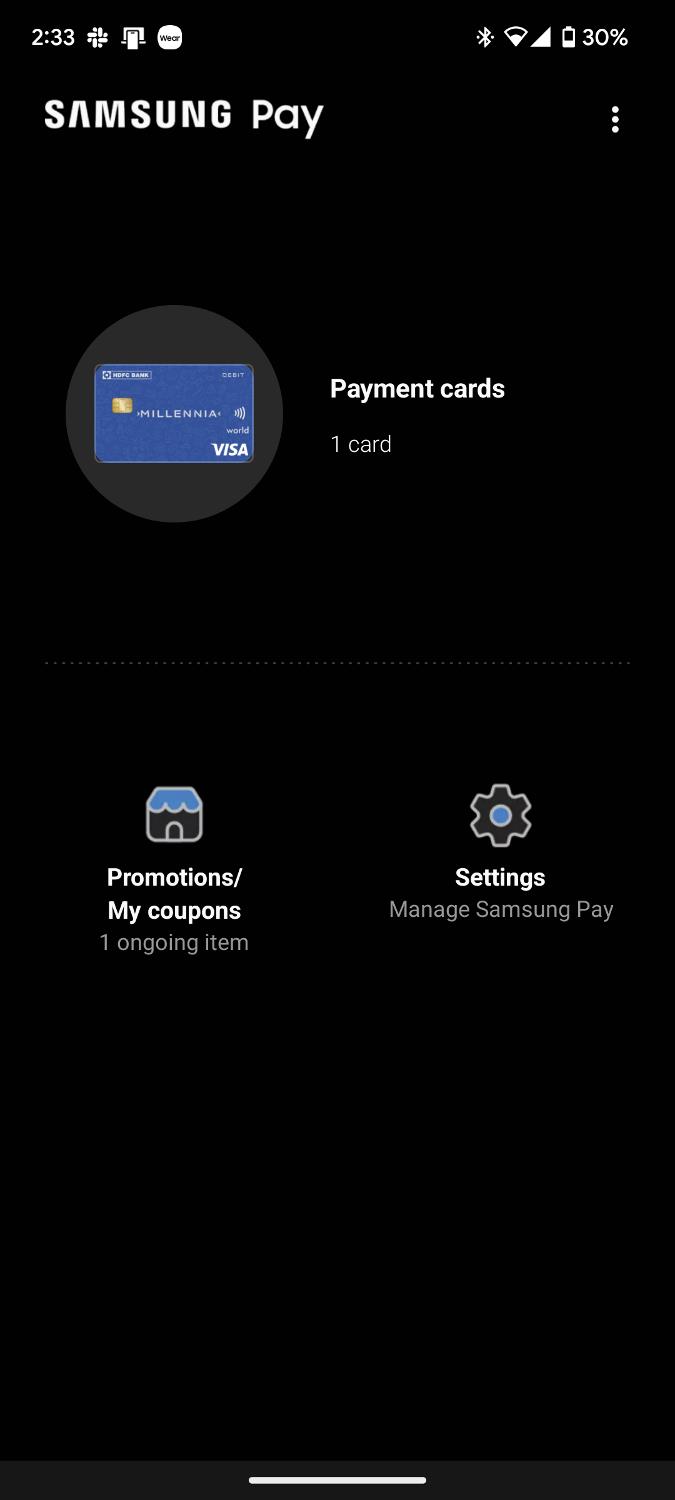
Task: Open the three-dot overflow menu
Action: 615,120
